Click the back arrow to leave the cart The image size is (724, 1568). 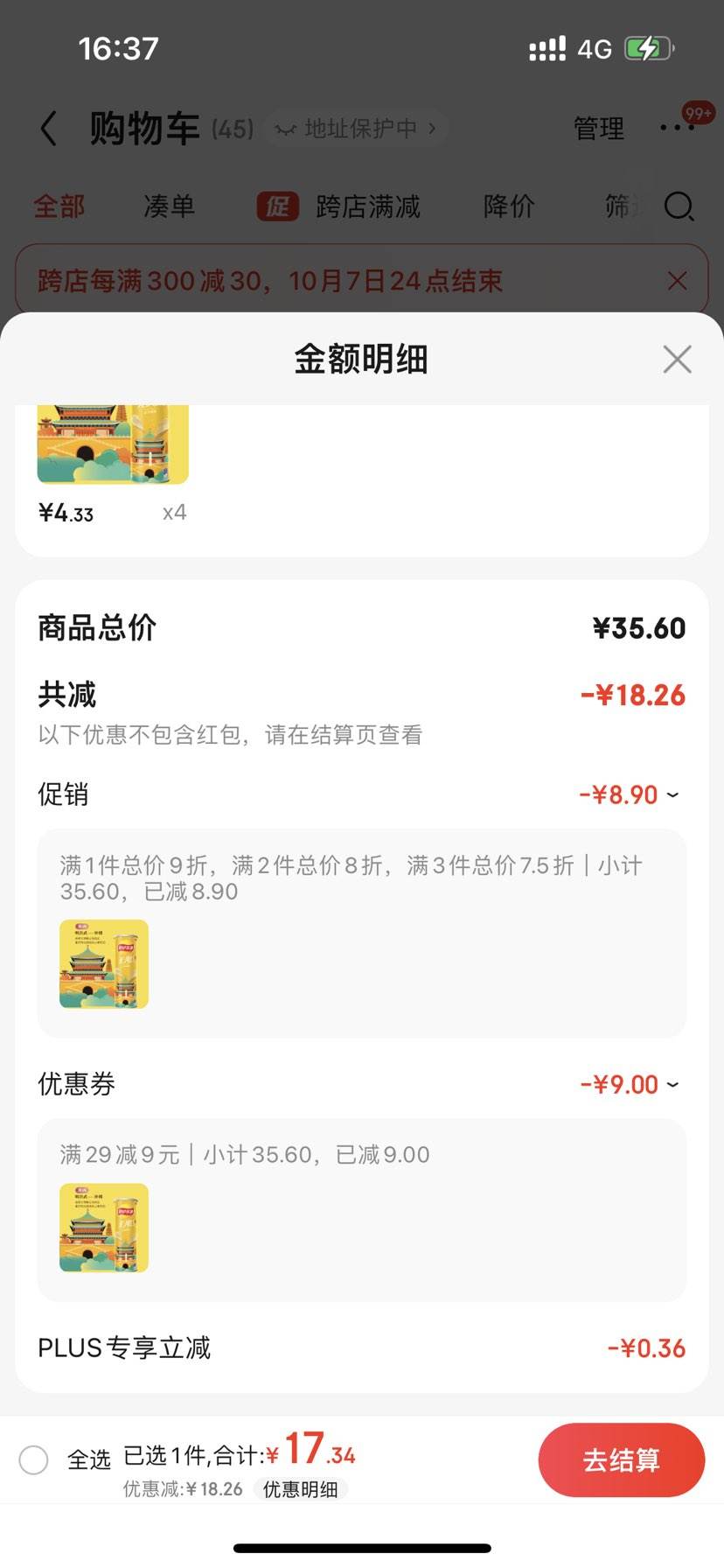(48, 128)
